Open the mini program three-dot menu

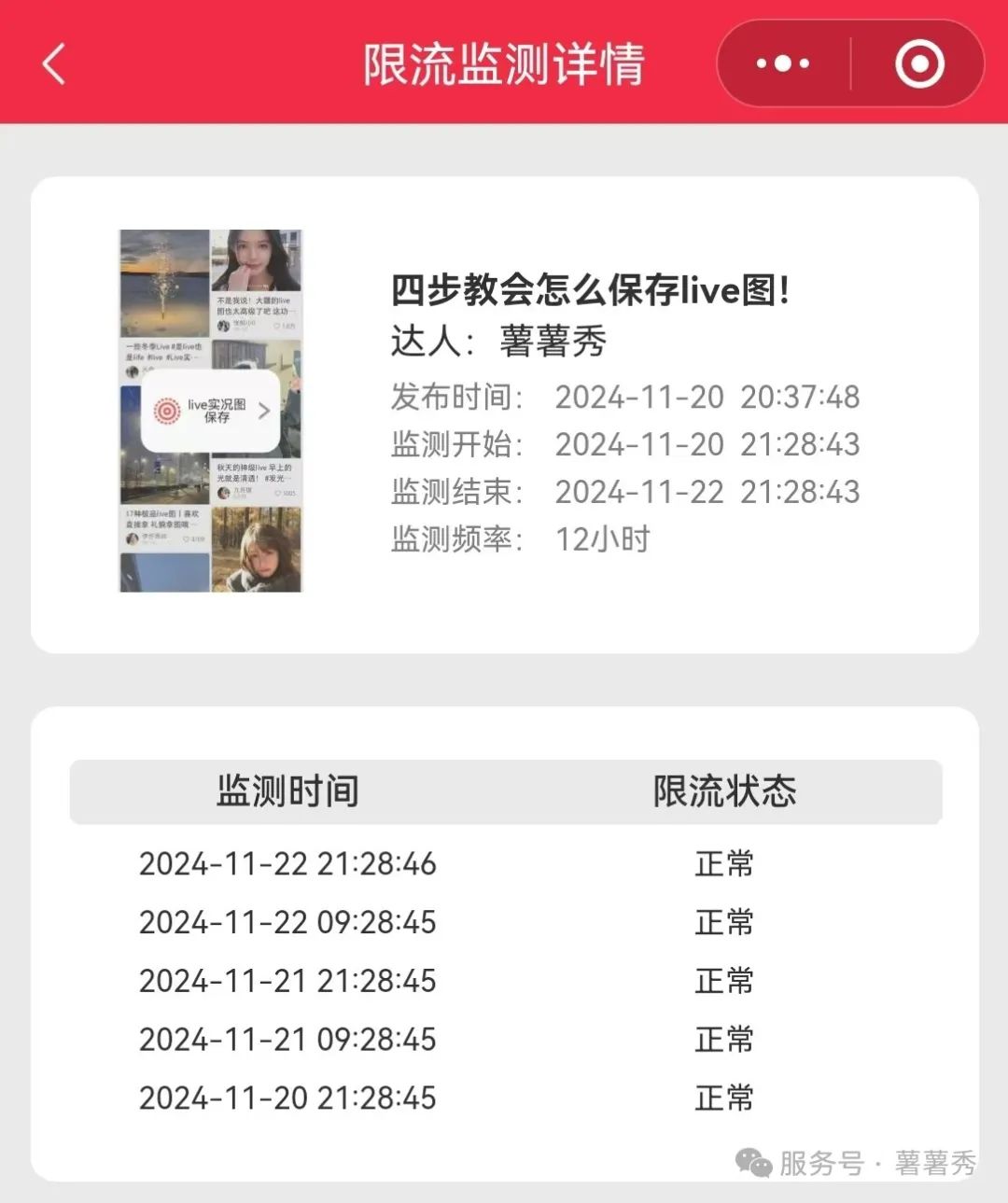tap(782, 64)
